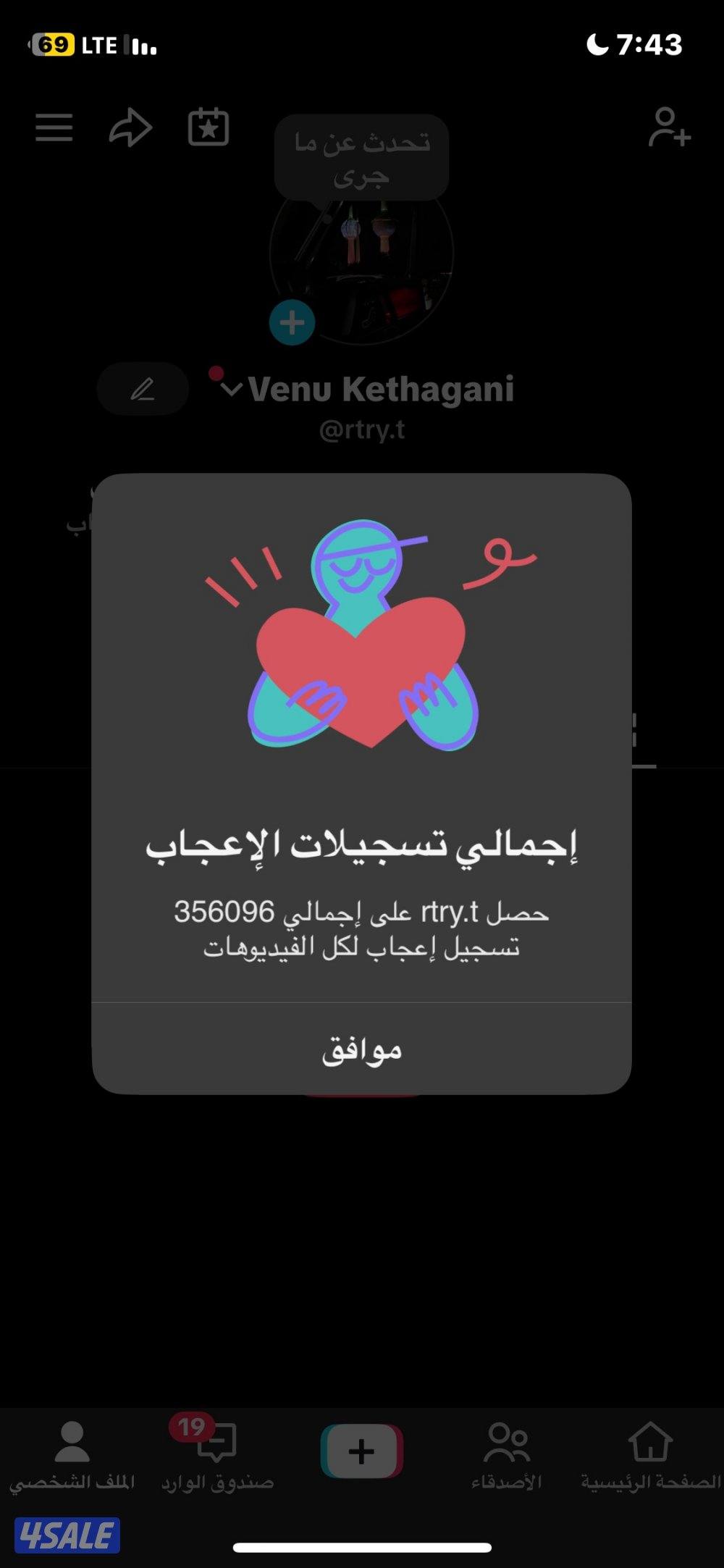Open the hamburger menu at top left
The width and height of the screenshot is (724, 1568).
click(x=54, y=127)
